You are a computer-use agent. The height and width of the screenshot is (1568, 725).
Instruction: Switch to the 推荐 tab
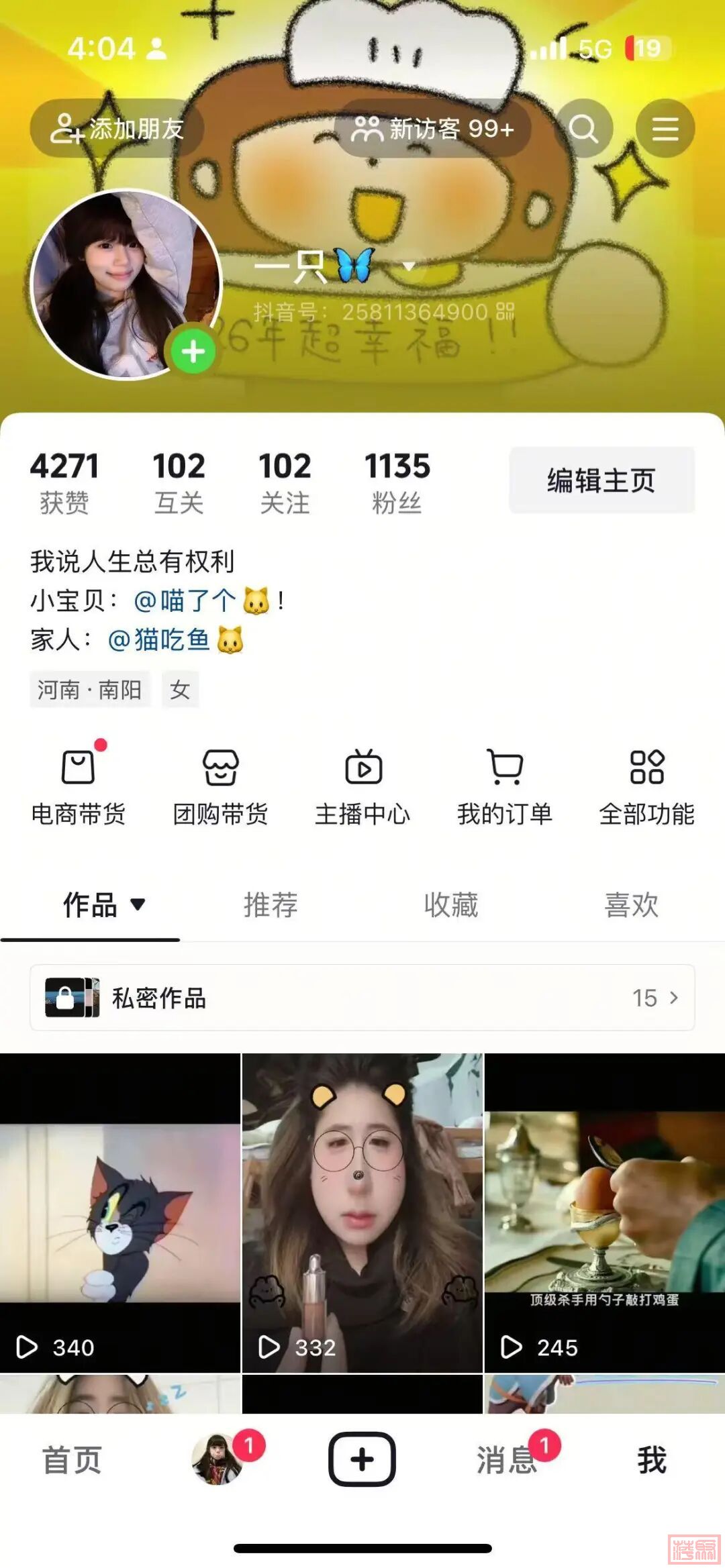tap(271, 904)
